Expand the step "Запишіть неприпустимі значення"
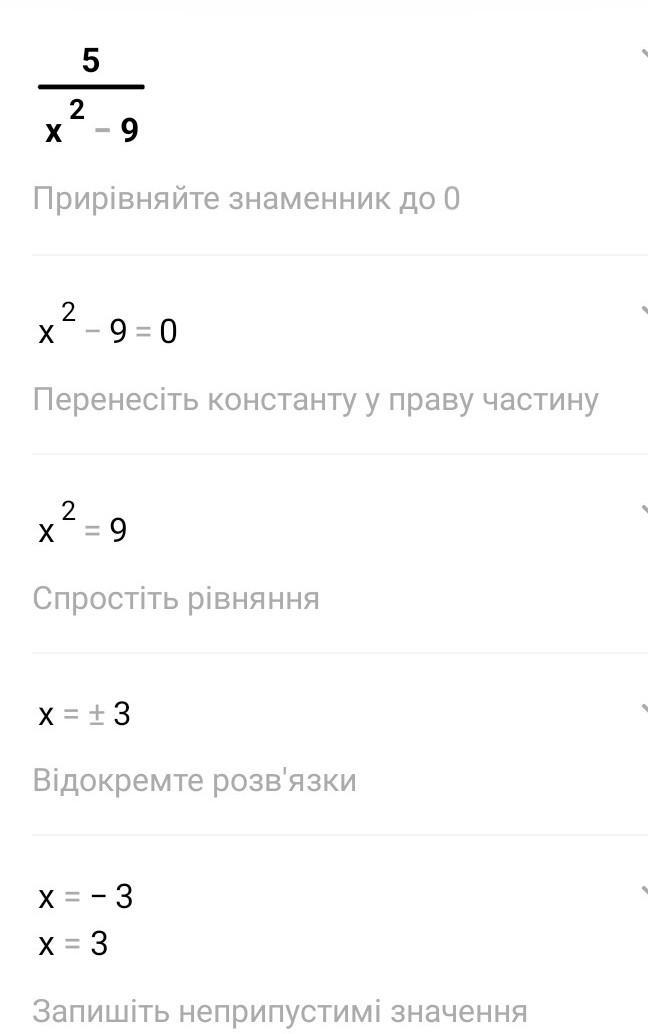Viewport: 648px width, 1034px height. [x=643, y=890]
